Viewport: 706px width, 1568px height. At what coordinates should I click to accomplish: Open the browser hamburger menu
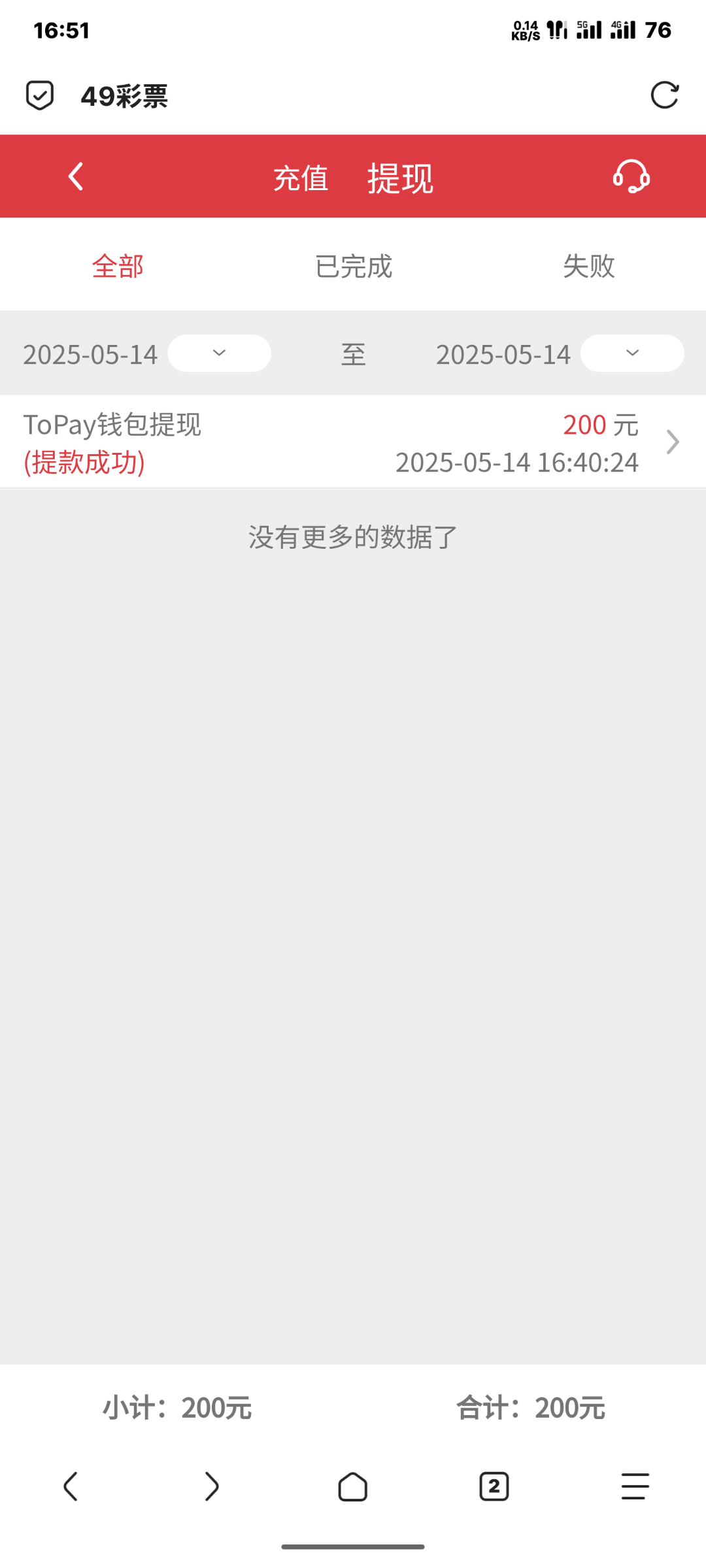pyautogui.click(x=635, y=1487)
